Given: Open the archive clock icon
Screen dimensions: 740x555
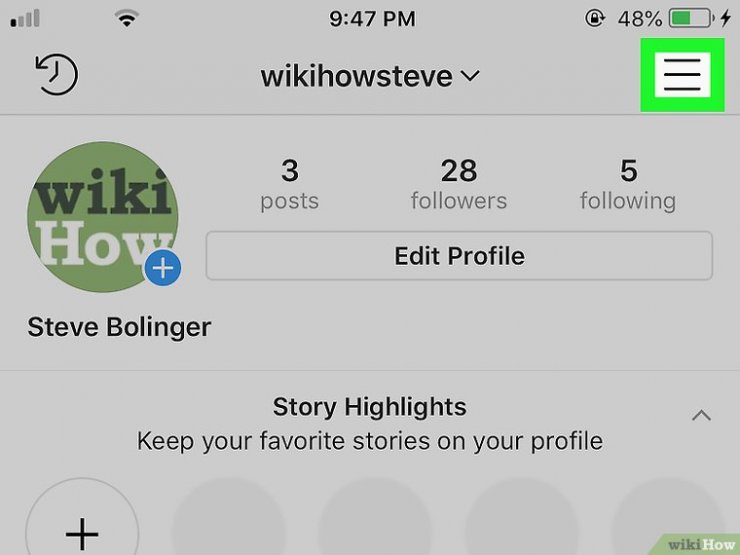Looking at the screenshot, I should point(57,75).
